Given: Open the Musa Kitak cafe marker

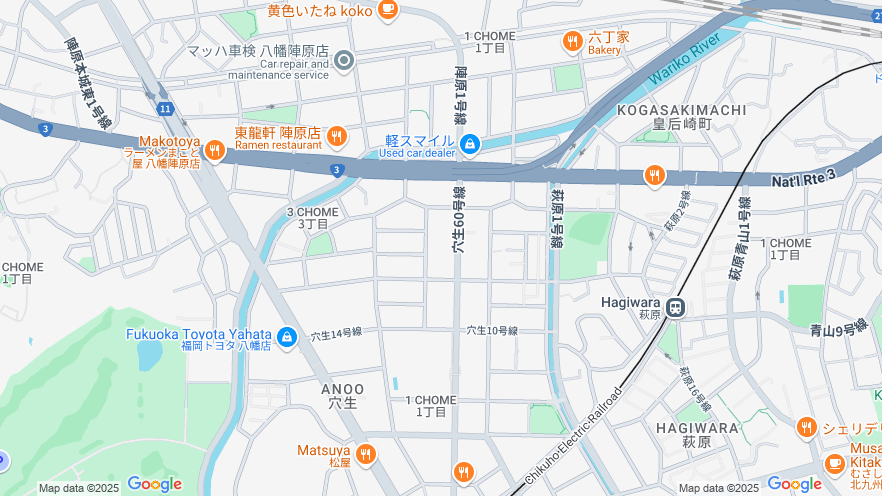Looking at the screenshot, I should pos(835,463).
